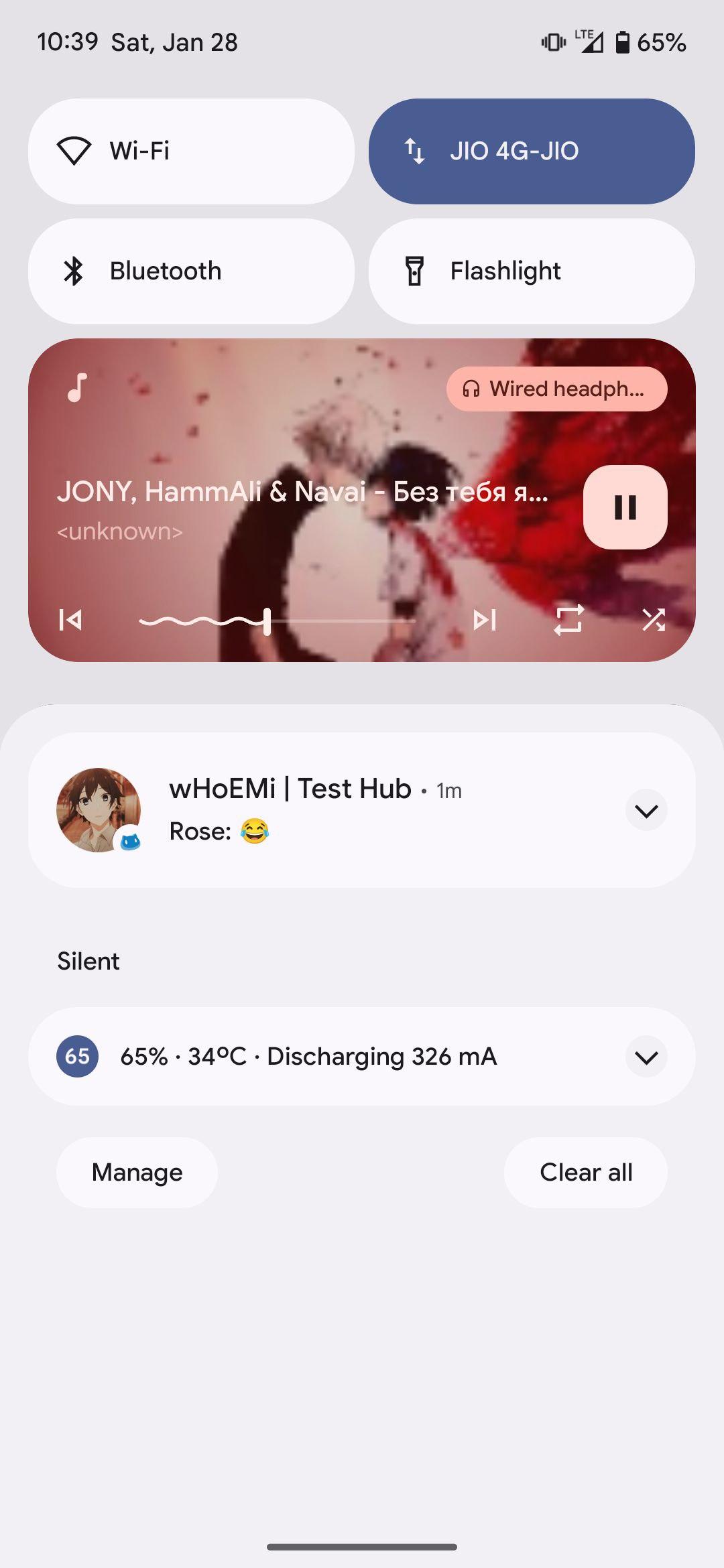Enable Bluetooth tile
724x1568 pixels.
pos(191,271)
